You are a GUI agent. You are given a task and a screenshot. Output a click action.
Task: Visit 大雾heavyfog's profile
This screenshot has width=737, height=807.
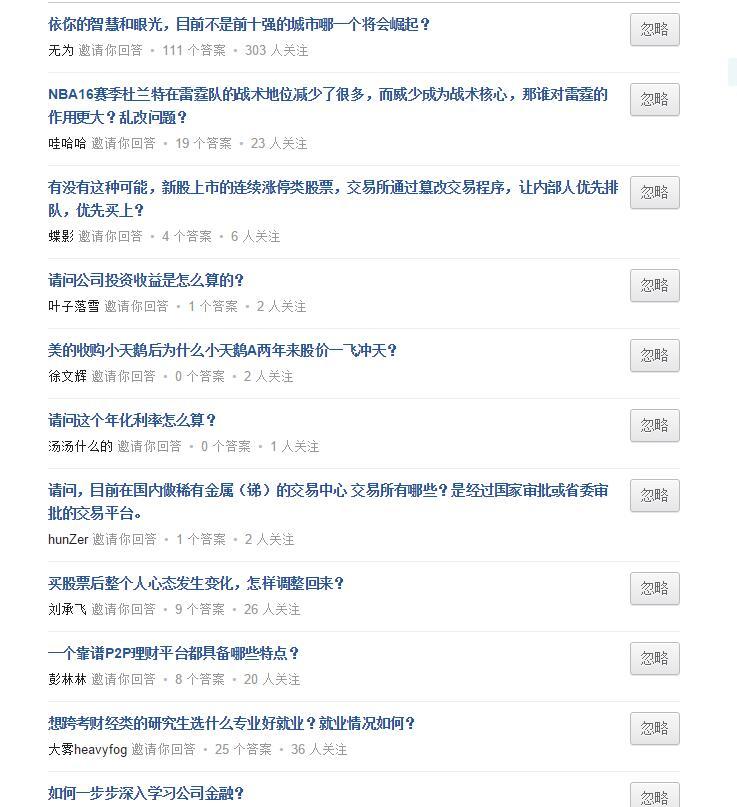(x=87, y=749)
